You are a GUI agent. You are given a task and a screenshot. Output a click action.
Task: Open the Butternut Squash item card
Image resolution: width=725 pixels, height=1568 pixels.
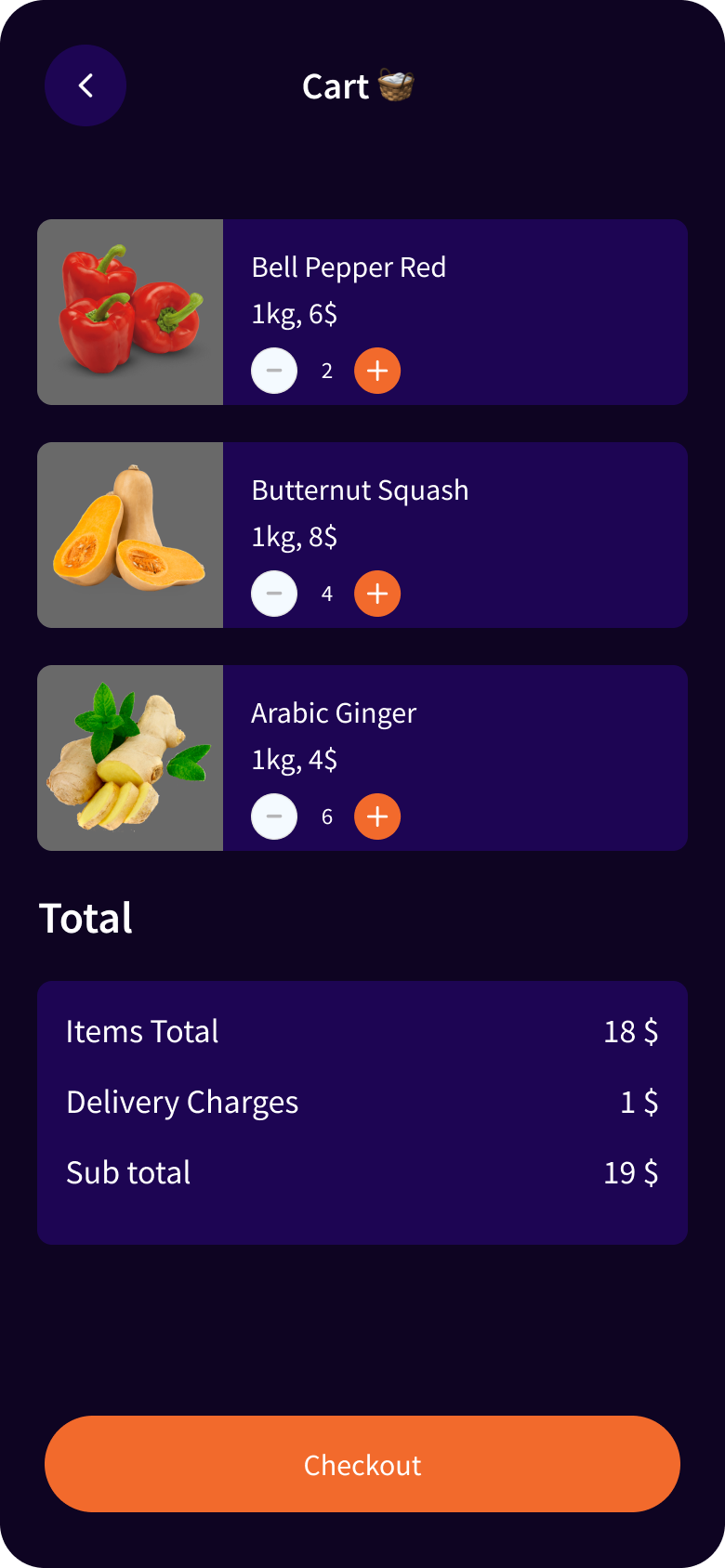click(x=362, y=535)
